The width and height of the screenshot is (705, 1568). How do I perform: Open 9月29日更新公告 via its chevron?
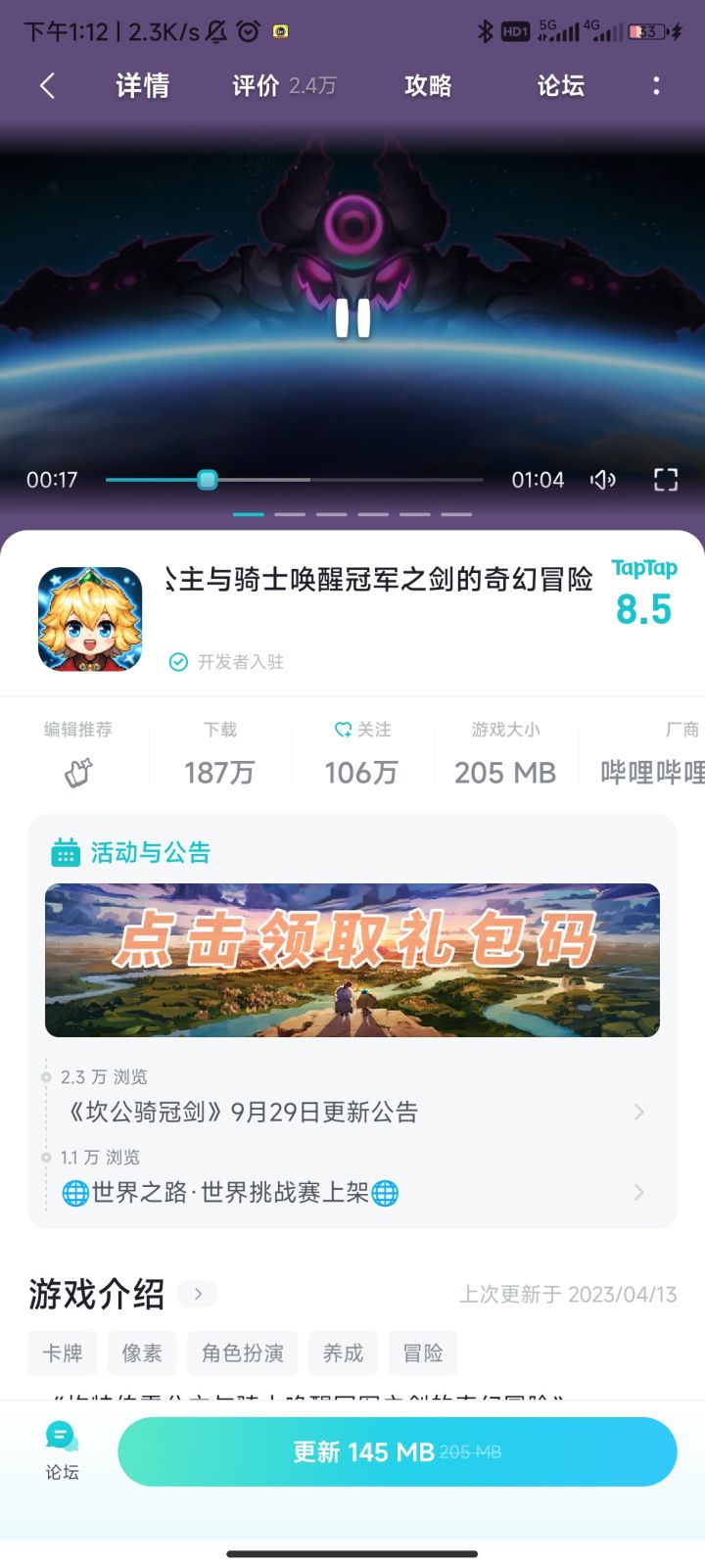(639, 1112)
